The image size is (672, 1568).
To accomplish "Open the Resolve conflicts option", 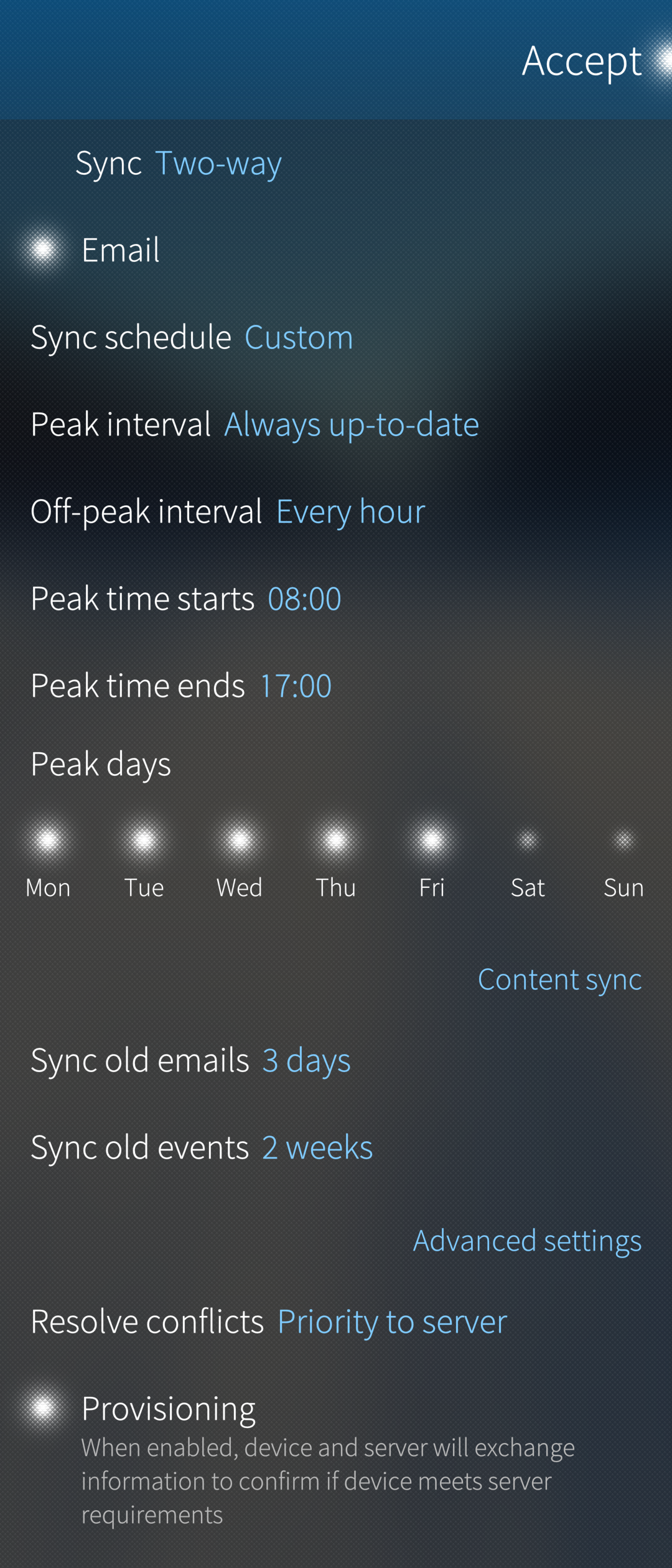I will [269, 1322].
